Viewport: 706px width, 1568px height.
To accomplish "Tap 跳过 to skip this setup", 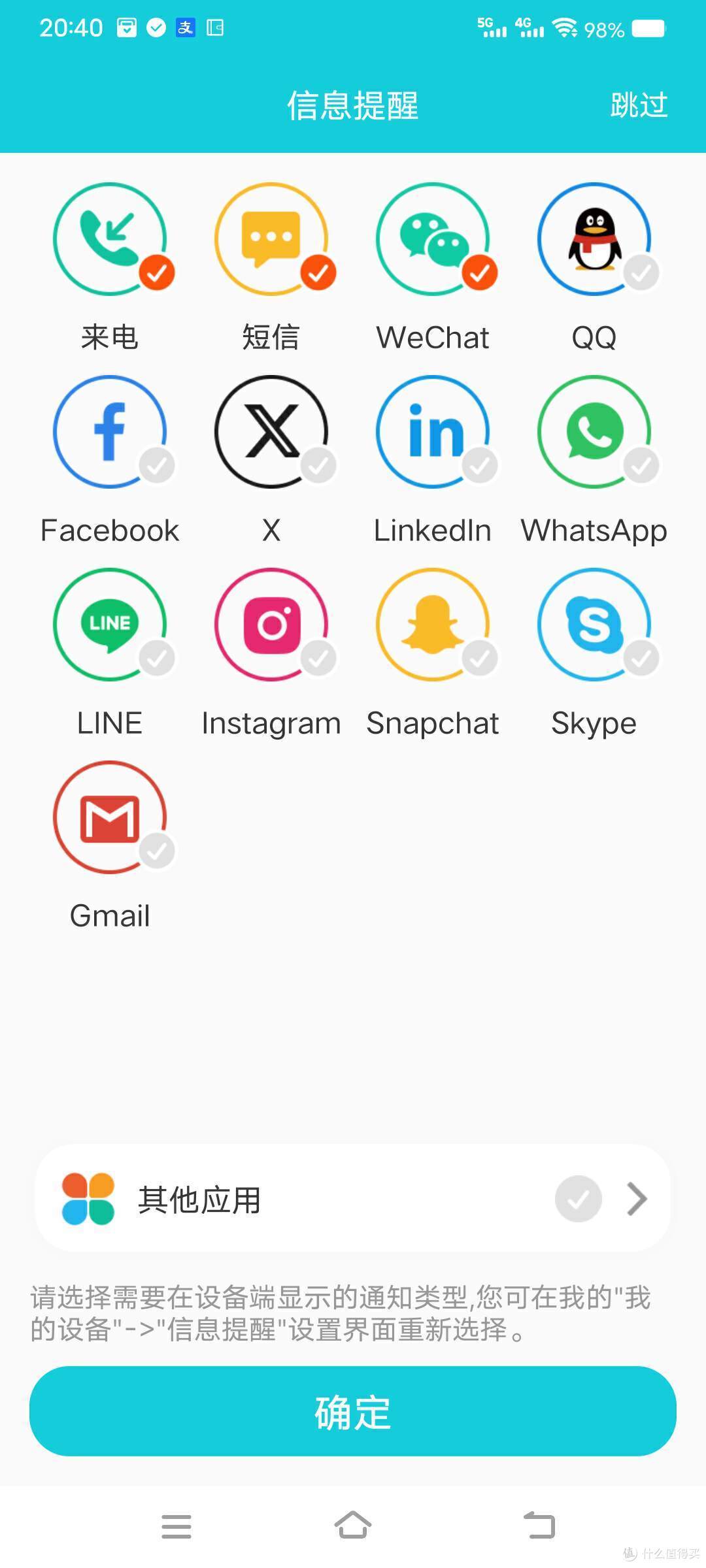I will point(639,105).
